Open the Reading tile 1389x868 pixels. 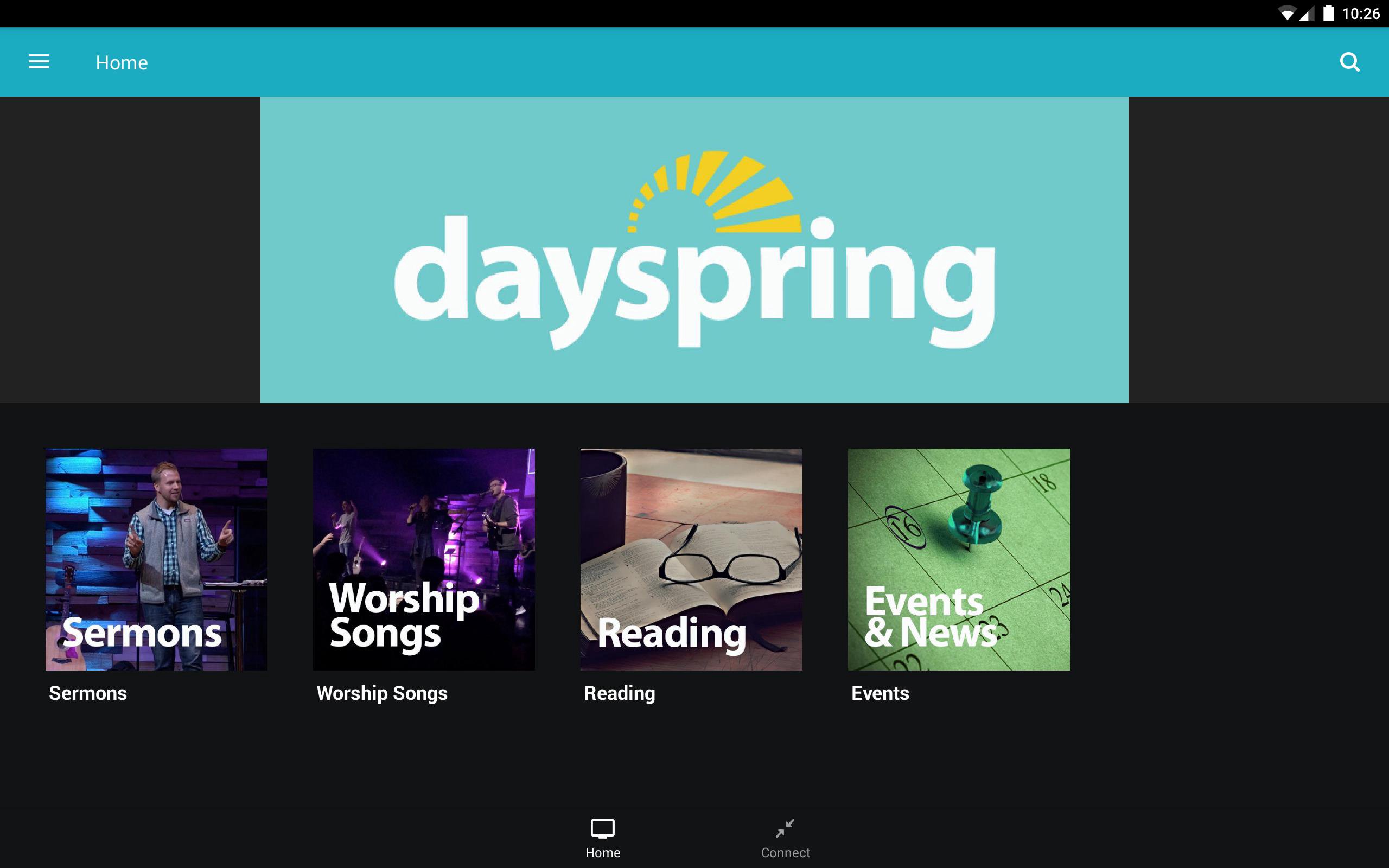point(691,559)
